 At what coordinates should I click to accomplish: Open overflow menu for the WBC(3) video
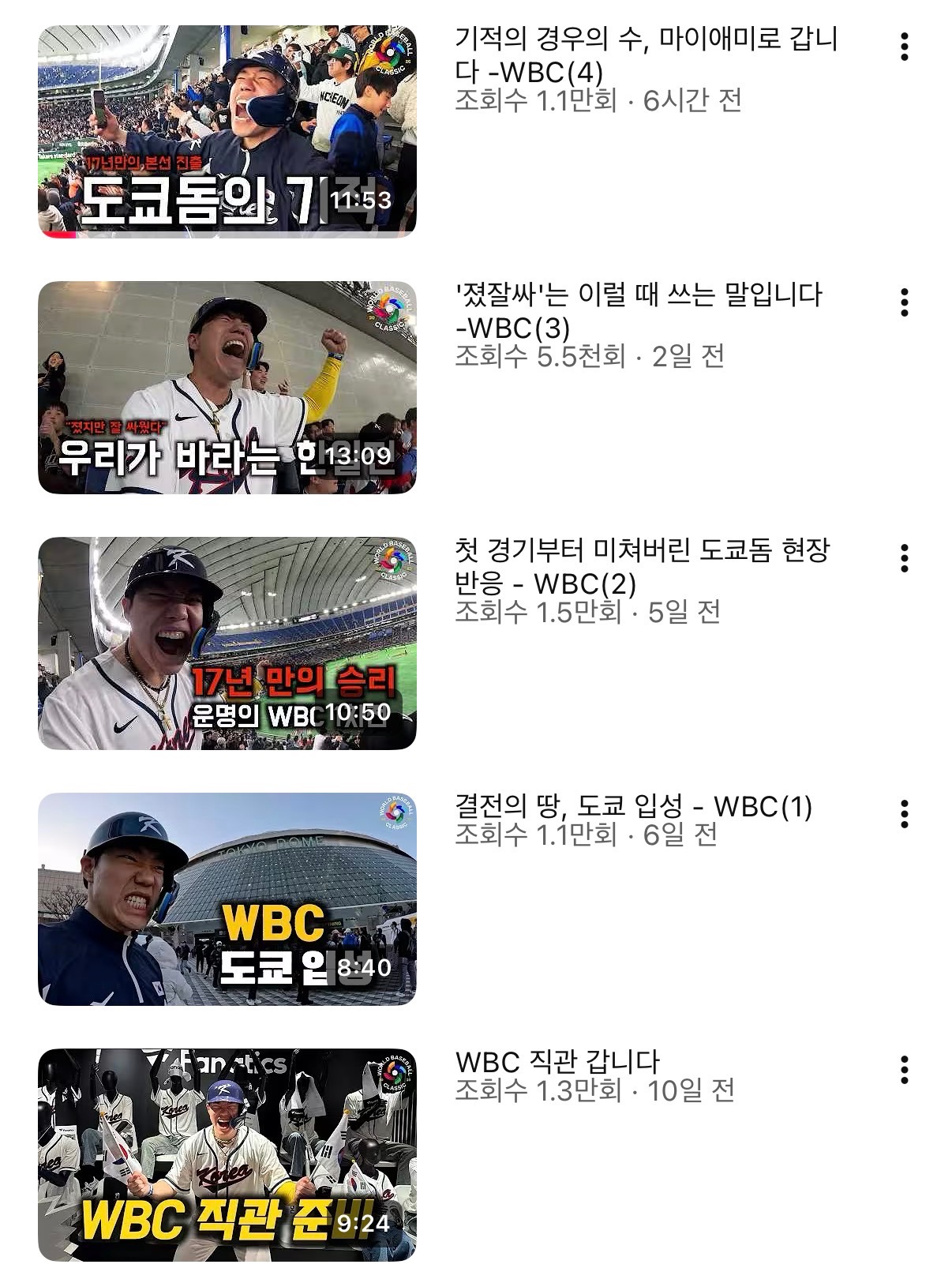tap(905, 302)
